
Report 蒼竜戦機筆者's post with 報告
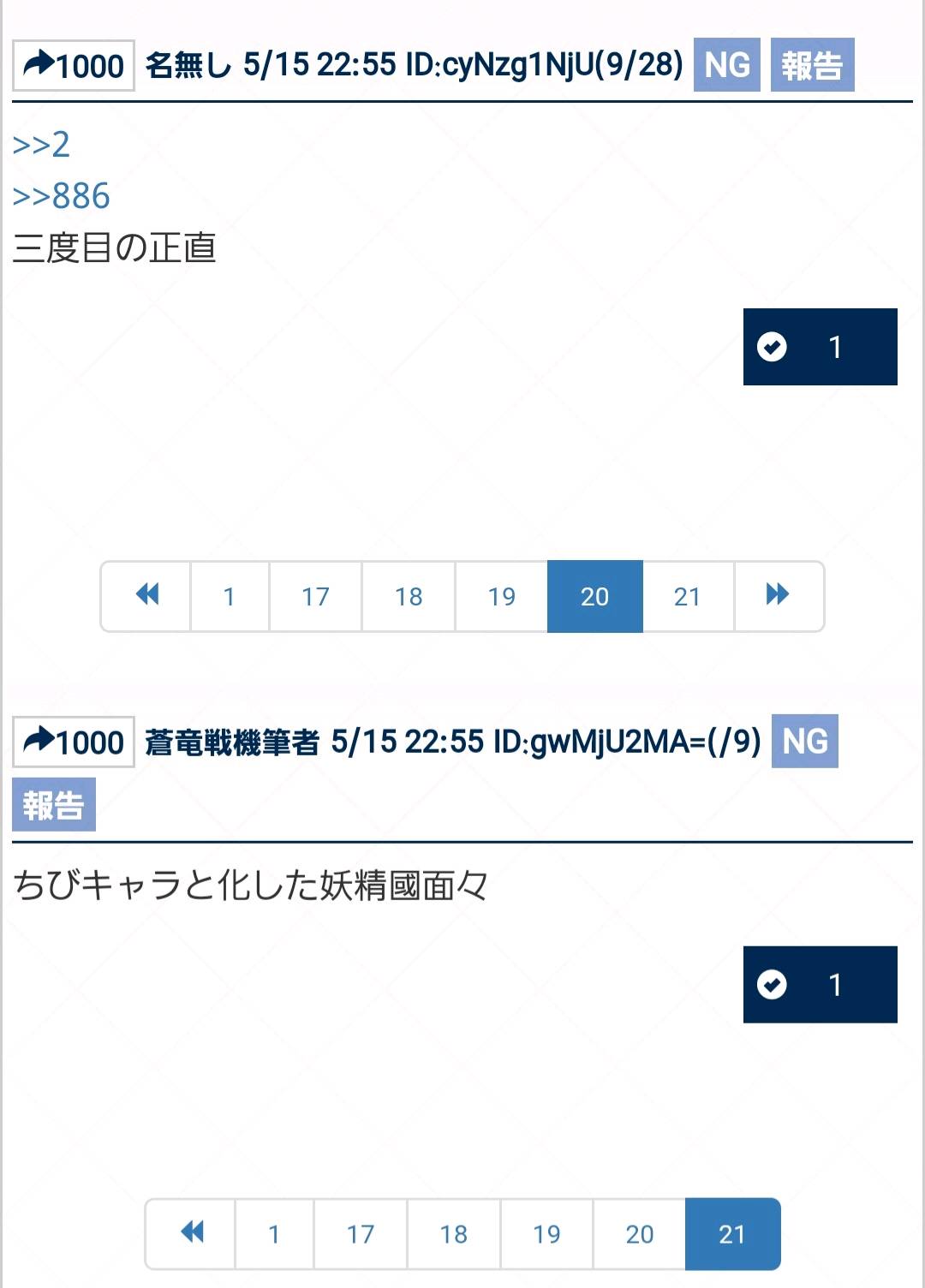click(53, 805)
